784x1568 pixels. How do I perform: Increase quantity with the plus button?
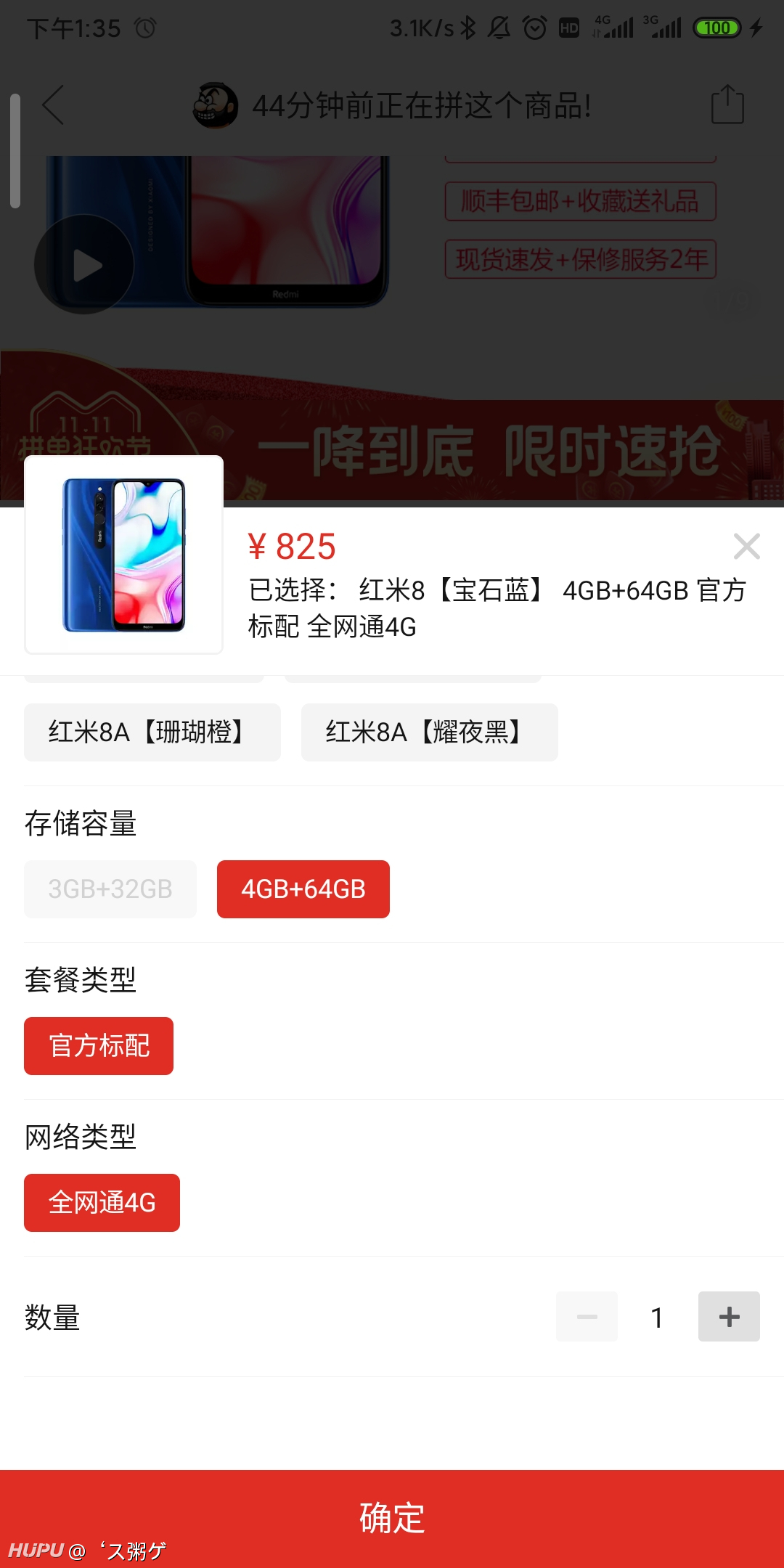(x=729, y=1316)
